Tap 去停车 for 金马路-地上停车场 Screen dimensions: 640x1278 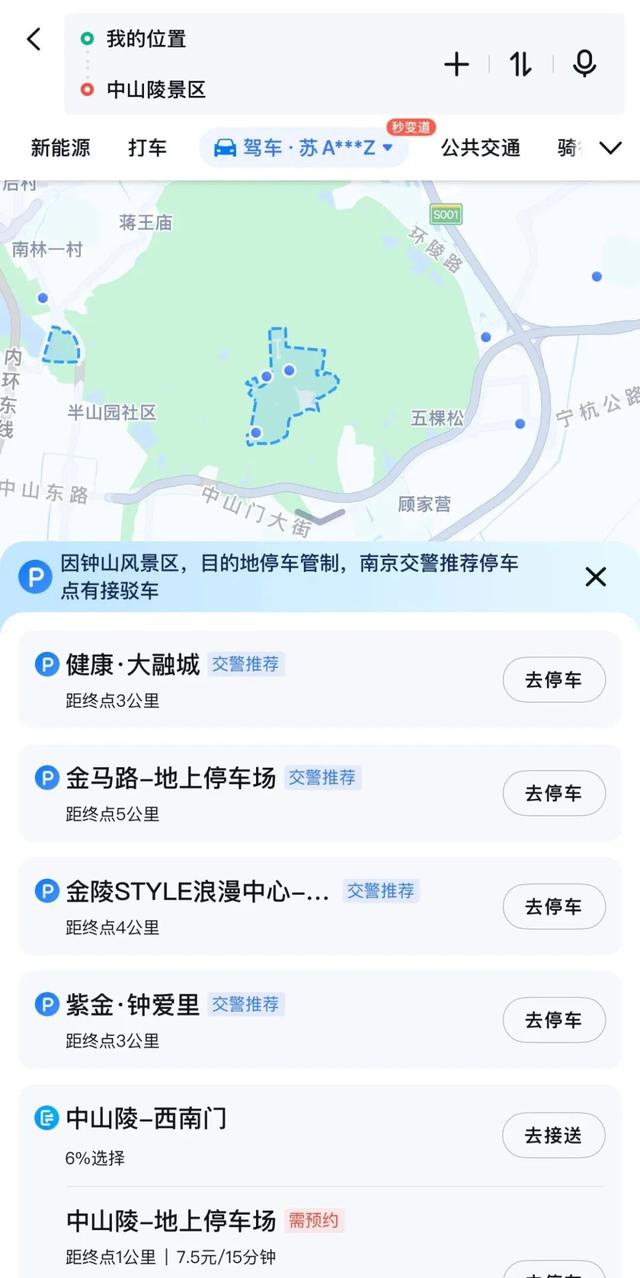(553, 793)
